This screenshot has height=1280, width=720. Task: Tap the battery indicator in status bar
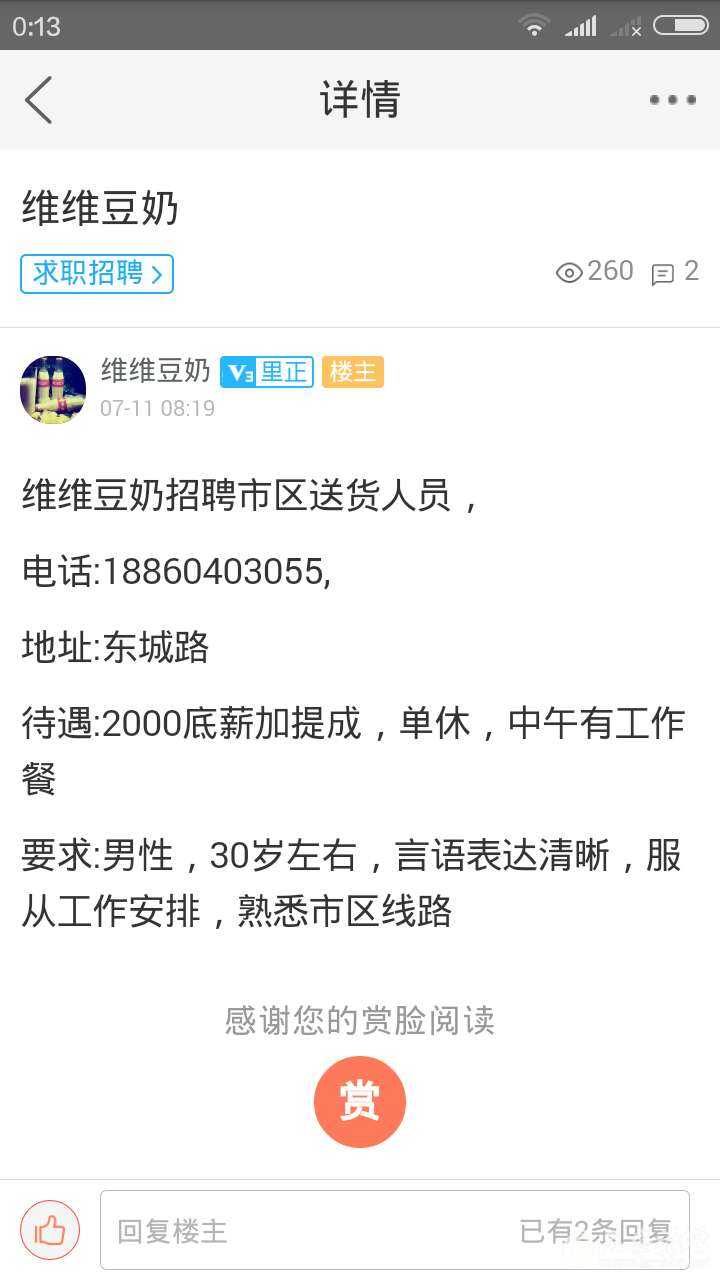[676, 26]
